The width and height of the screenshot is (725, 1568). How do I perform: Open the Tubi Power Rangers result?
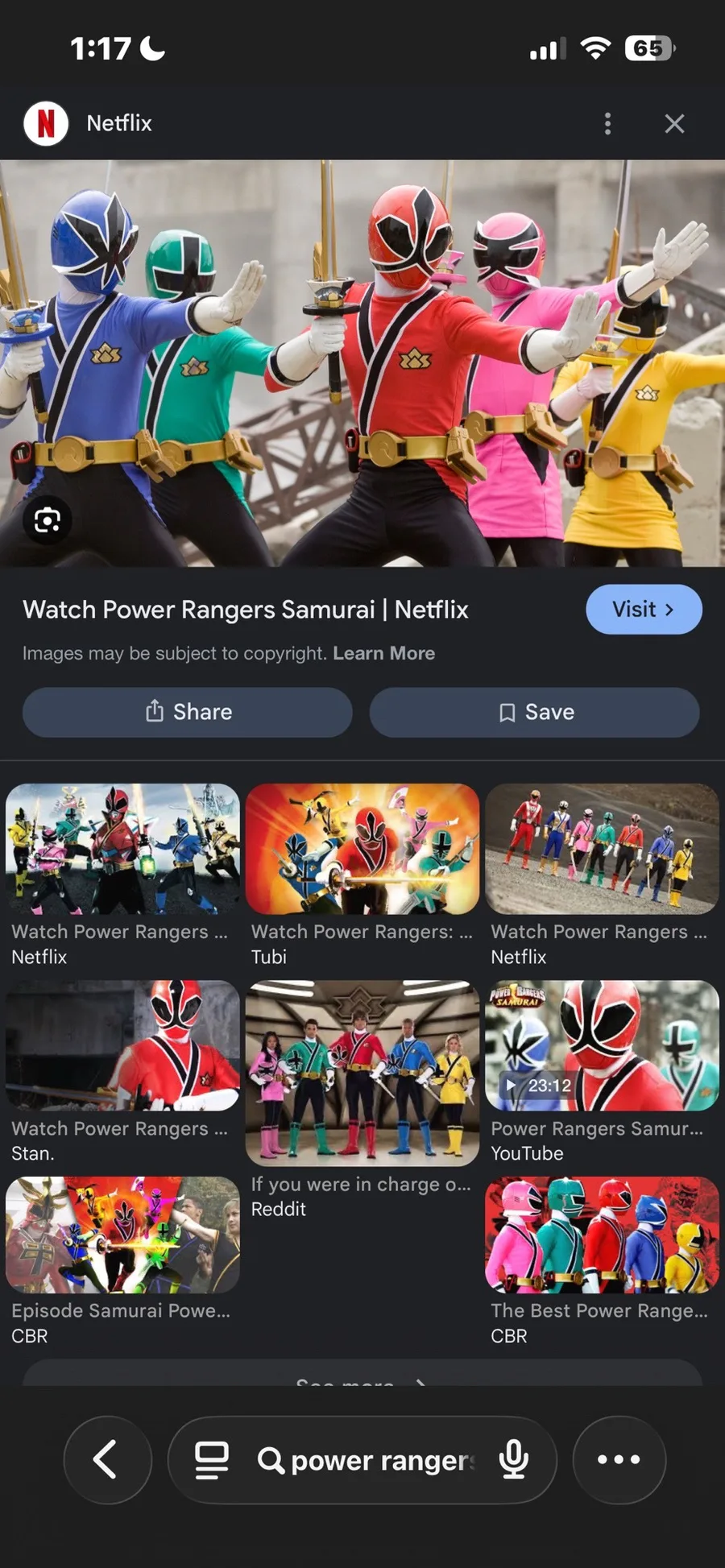(x=362, y=849)
